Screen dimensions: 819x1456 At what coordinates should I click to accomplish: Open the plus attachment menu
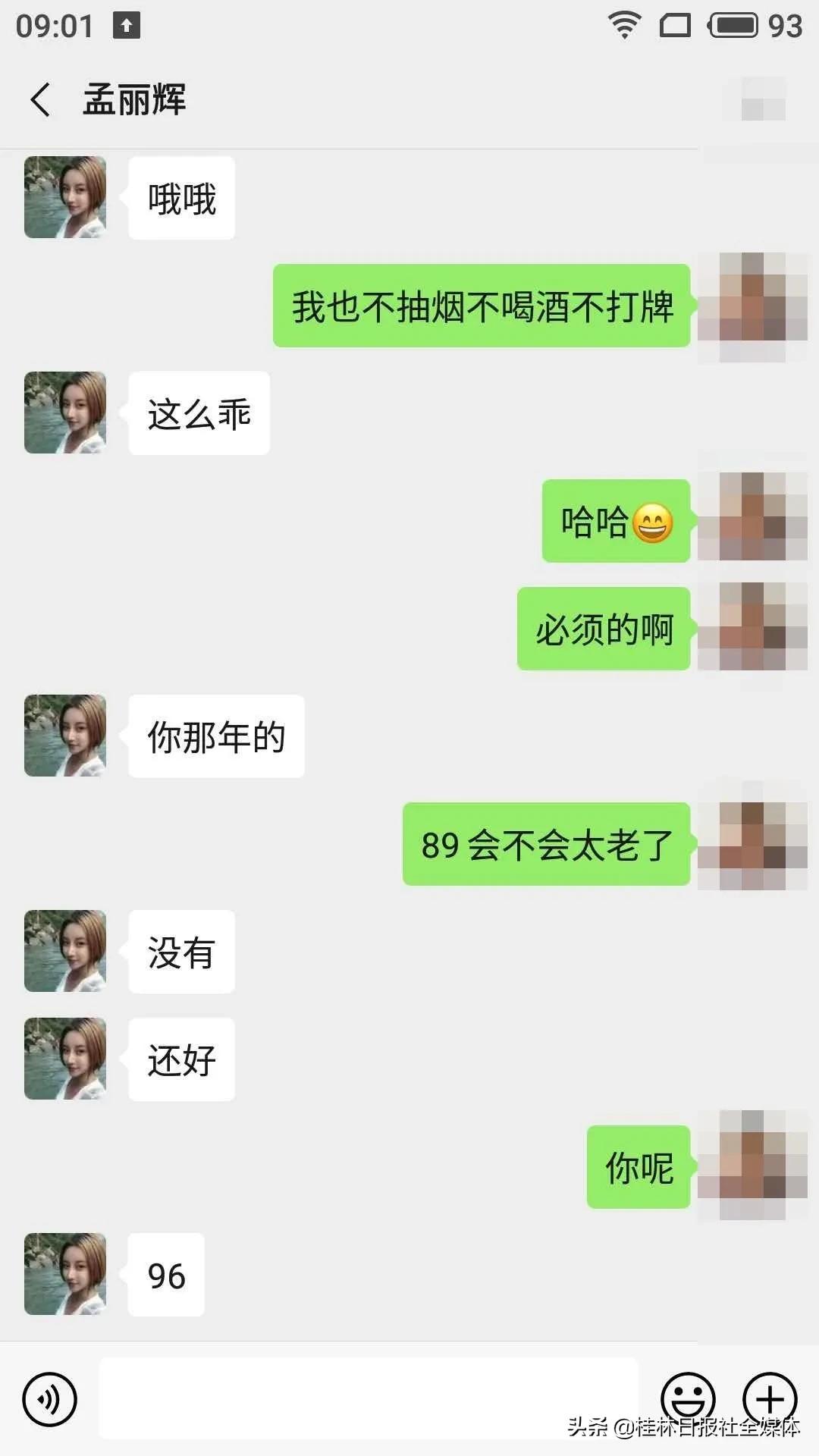coord(769,1398)
